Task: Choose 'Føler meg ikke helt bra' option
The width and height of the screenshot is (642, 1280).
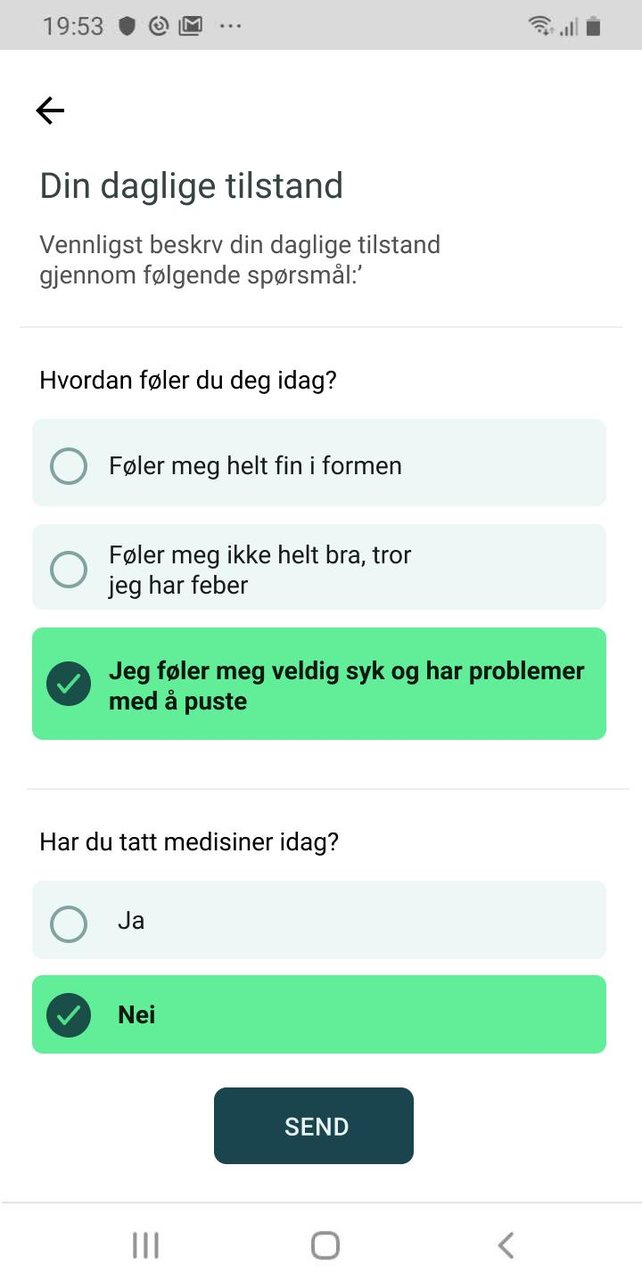Action: coord(318,569)
